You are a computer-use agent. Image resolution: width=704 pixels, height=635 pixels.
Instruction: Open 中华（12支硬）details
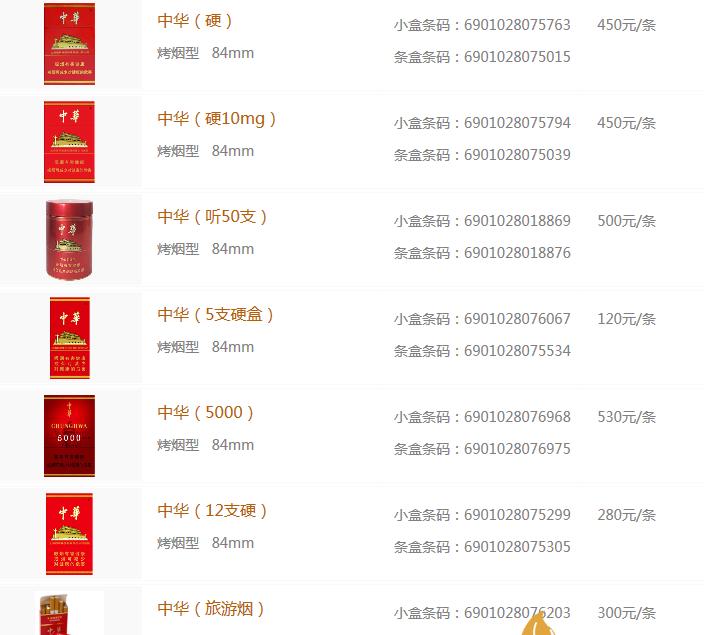[213, 511]
